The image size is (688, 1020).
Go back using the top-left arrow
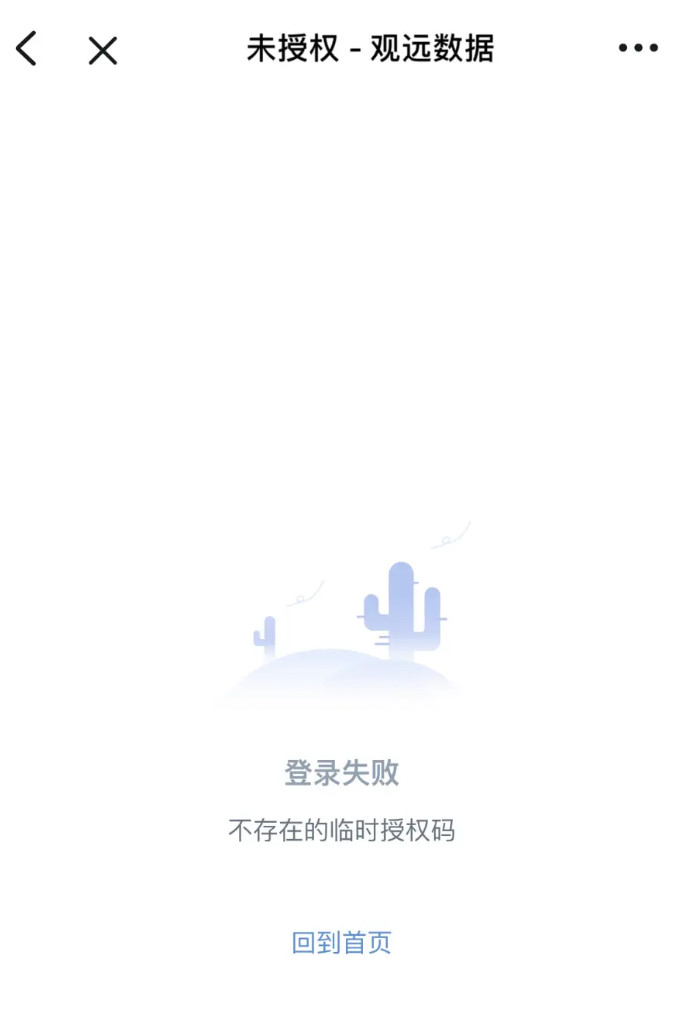[x=27, y=48]
